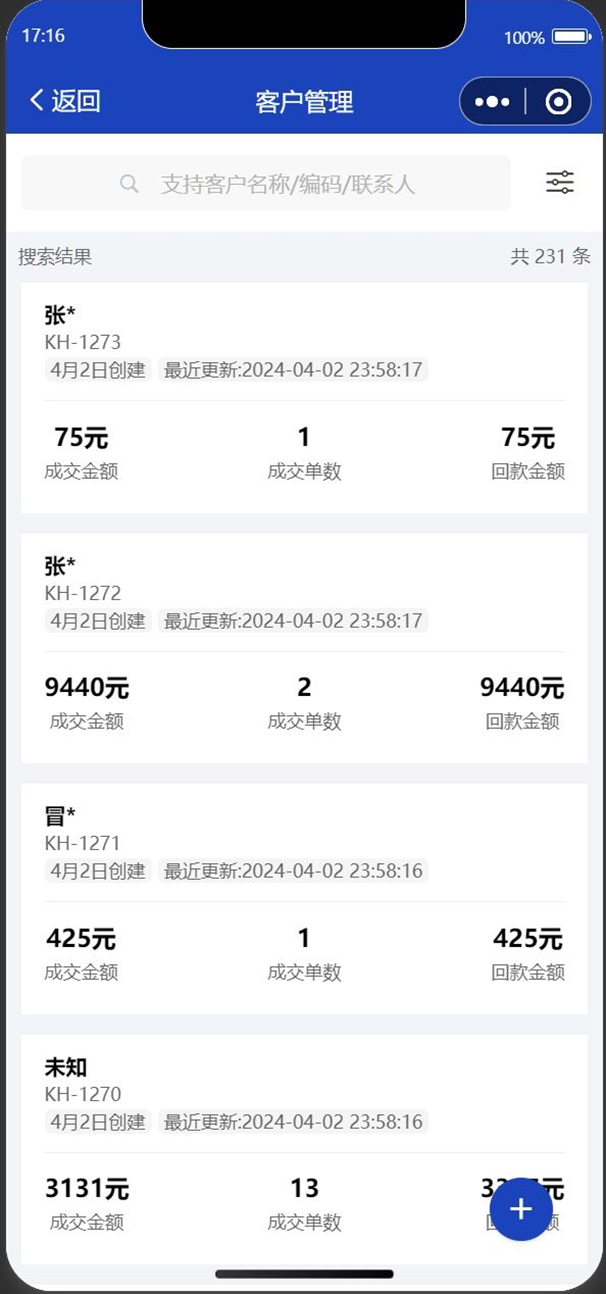
Task: Open the mini program more options menu
Action: tap(492, 102)
